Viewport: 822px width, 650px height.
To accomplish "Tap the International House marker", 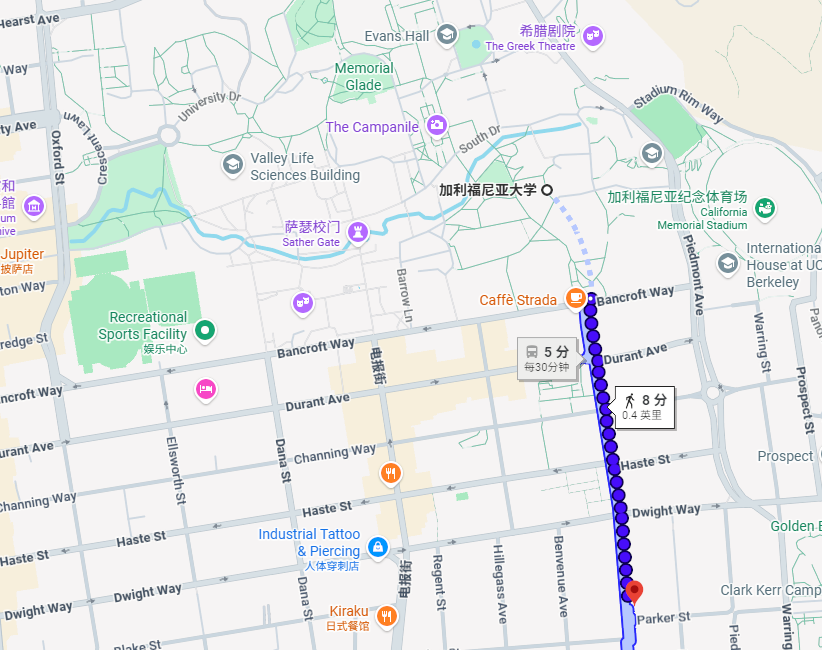I will [x=728, y=263].
